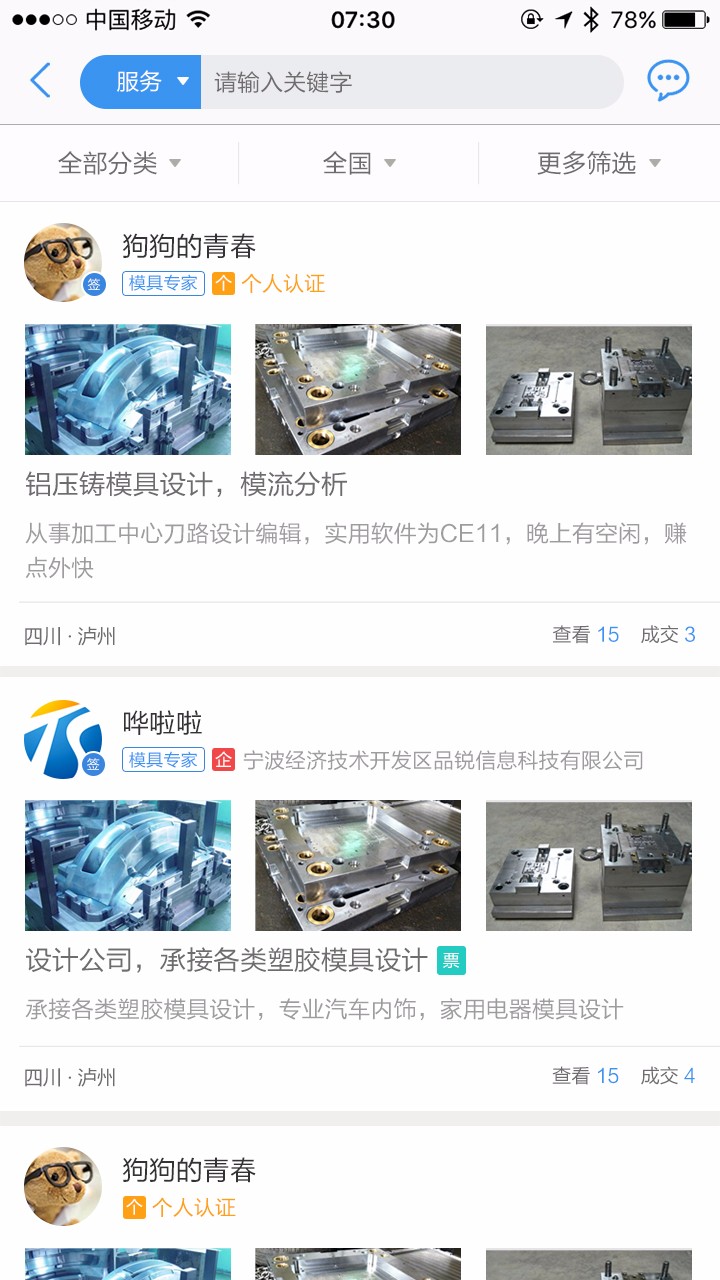The image size is (720, 1280).
Task: Open the 更多筛选 filter options
Action: (x=599, y=163)
